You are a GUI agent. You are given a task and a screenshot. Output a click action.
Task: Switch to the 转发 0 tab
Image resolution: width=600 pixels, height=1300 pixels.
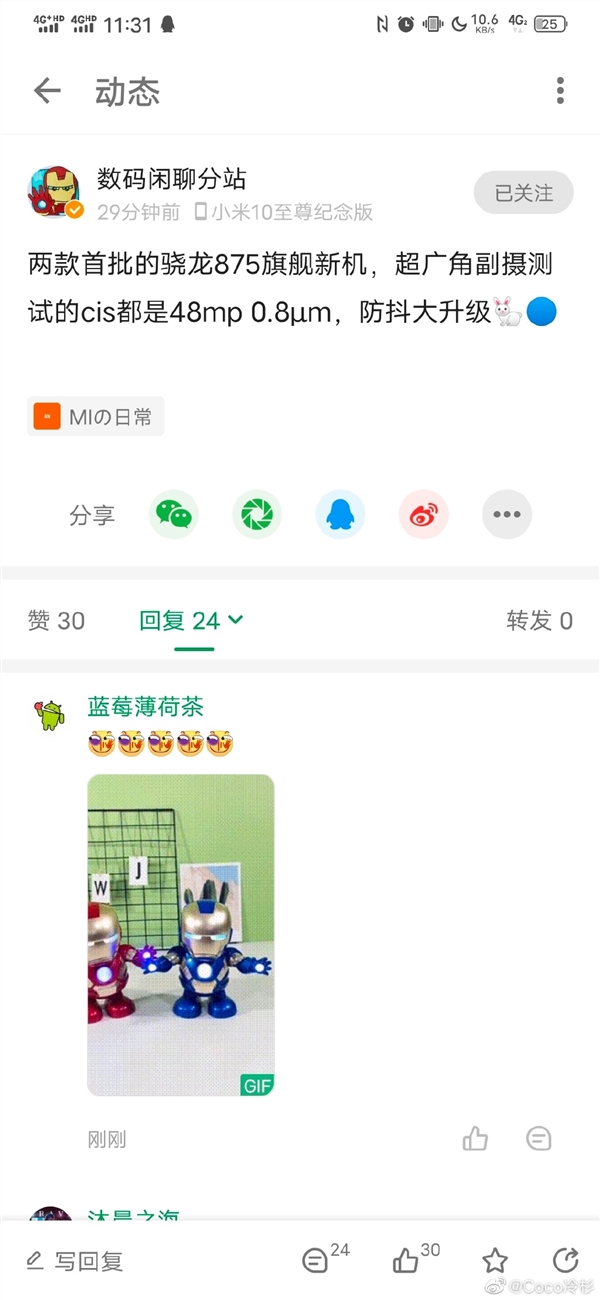click(539, 621)
